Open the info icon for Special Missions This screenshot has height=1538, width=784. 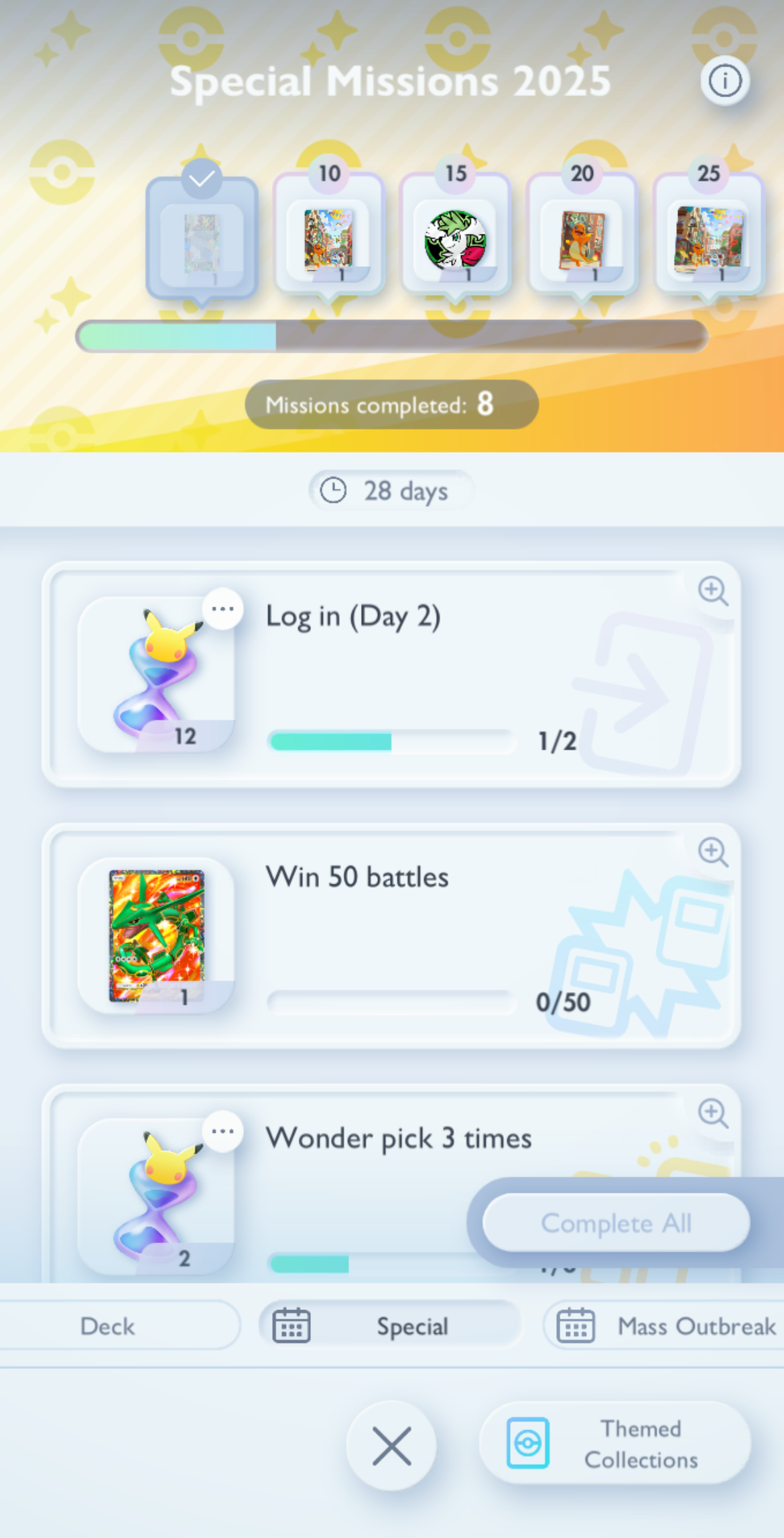[725, 82]
